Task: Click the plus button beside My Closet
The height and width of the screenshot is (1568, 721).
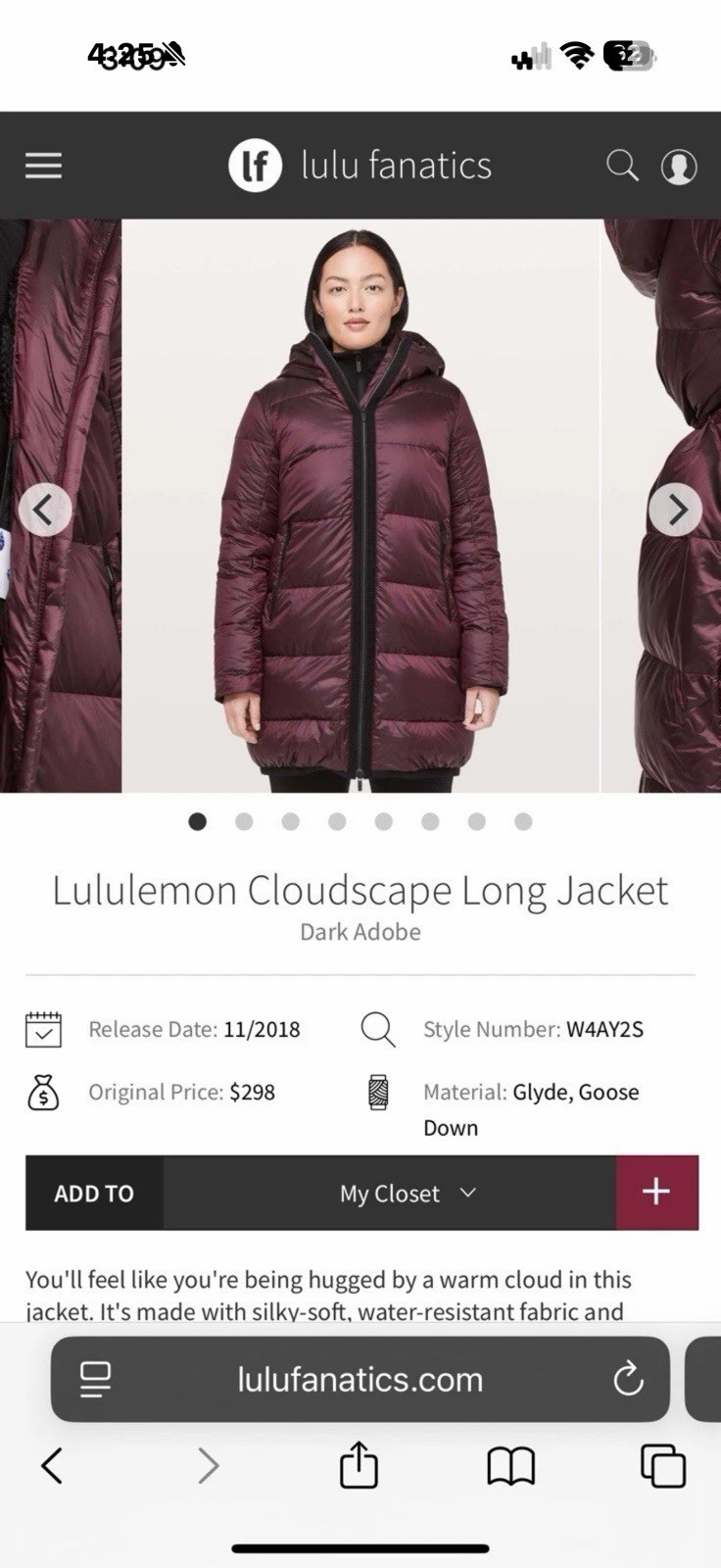Action: pyautogui.click(x=656, y=1192)
